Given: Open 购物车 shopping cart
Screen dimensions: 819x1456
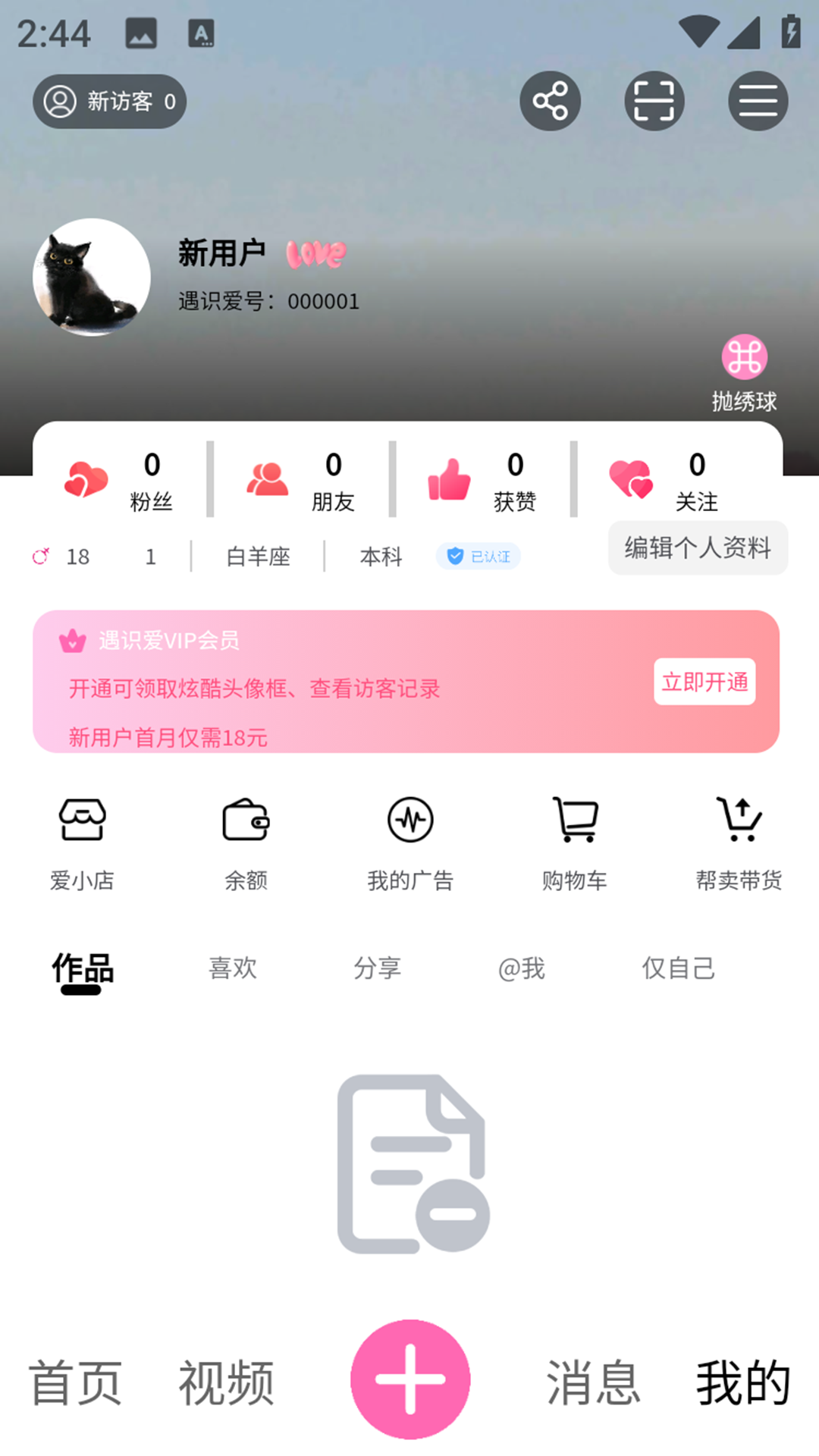Looking at the screenshot, I should 575,843.
